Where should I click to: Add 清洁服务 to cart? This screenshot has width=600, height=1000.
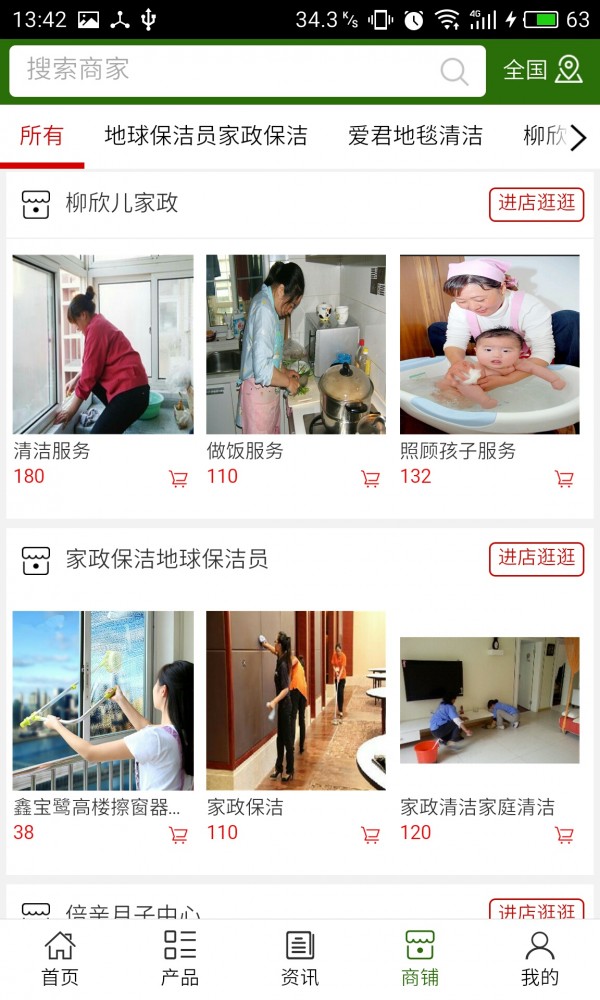(x=178, y=479)
